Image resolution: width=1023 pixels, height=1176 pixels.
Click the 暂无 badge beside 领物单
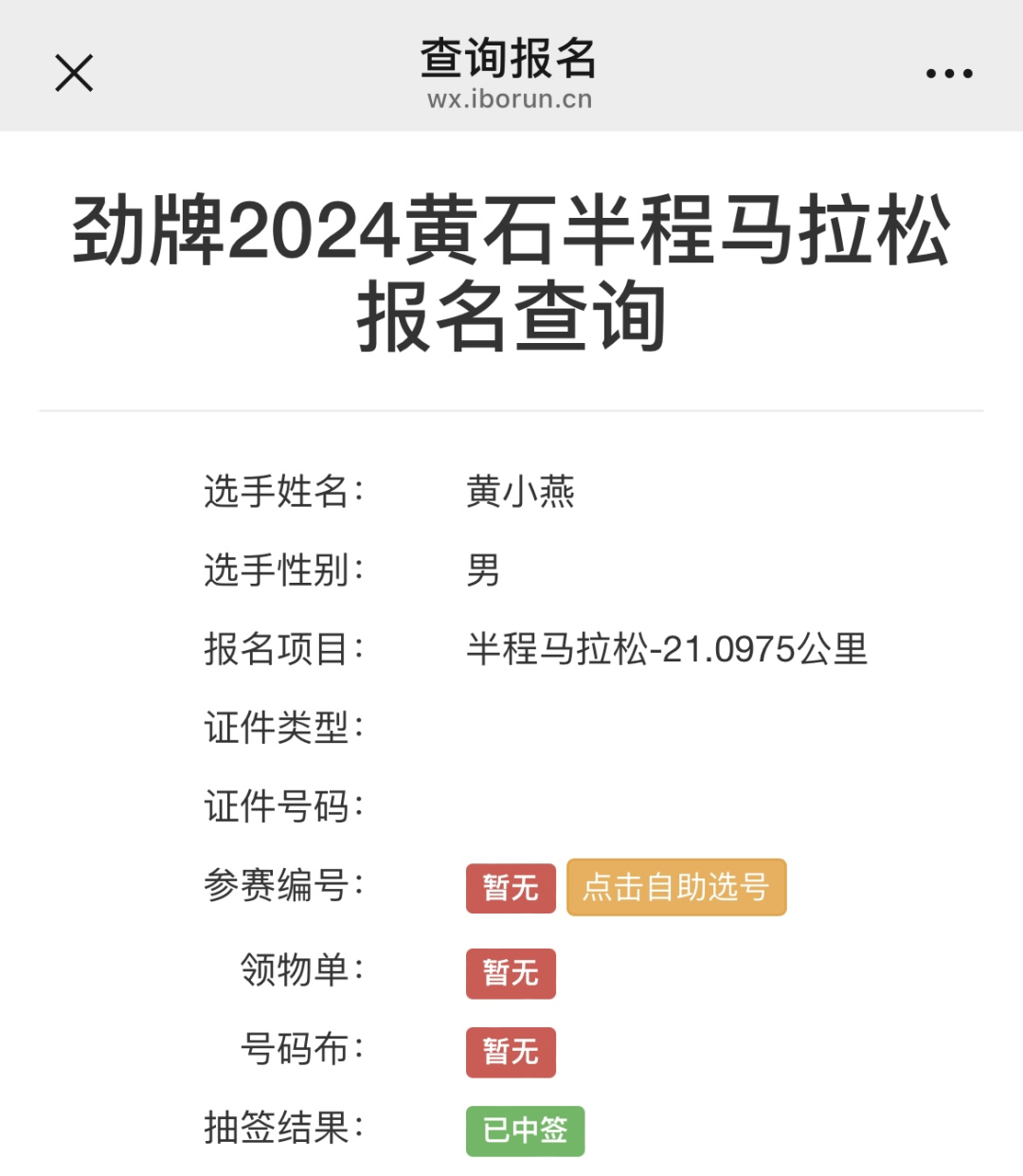tap(510, 972)
